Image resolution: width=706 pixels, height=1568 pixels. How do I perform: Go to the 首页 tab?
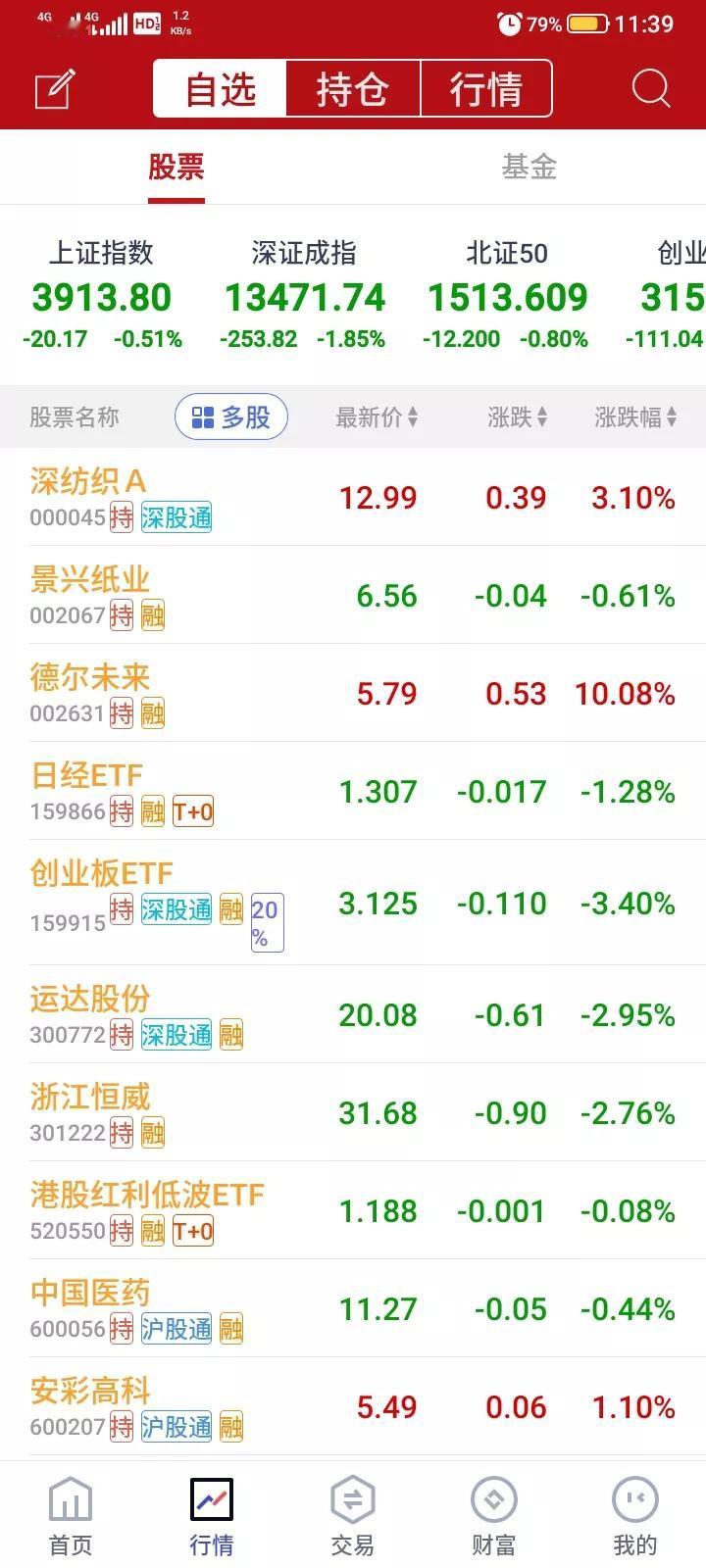coord(71,1516)
